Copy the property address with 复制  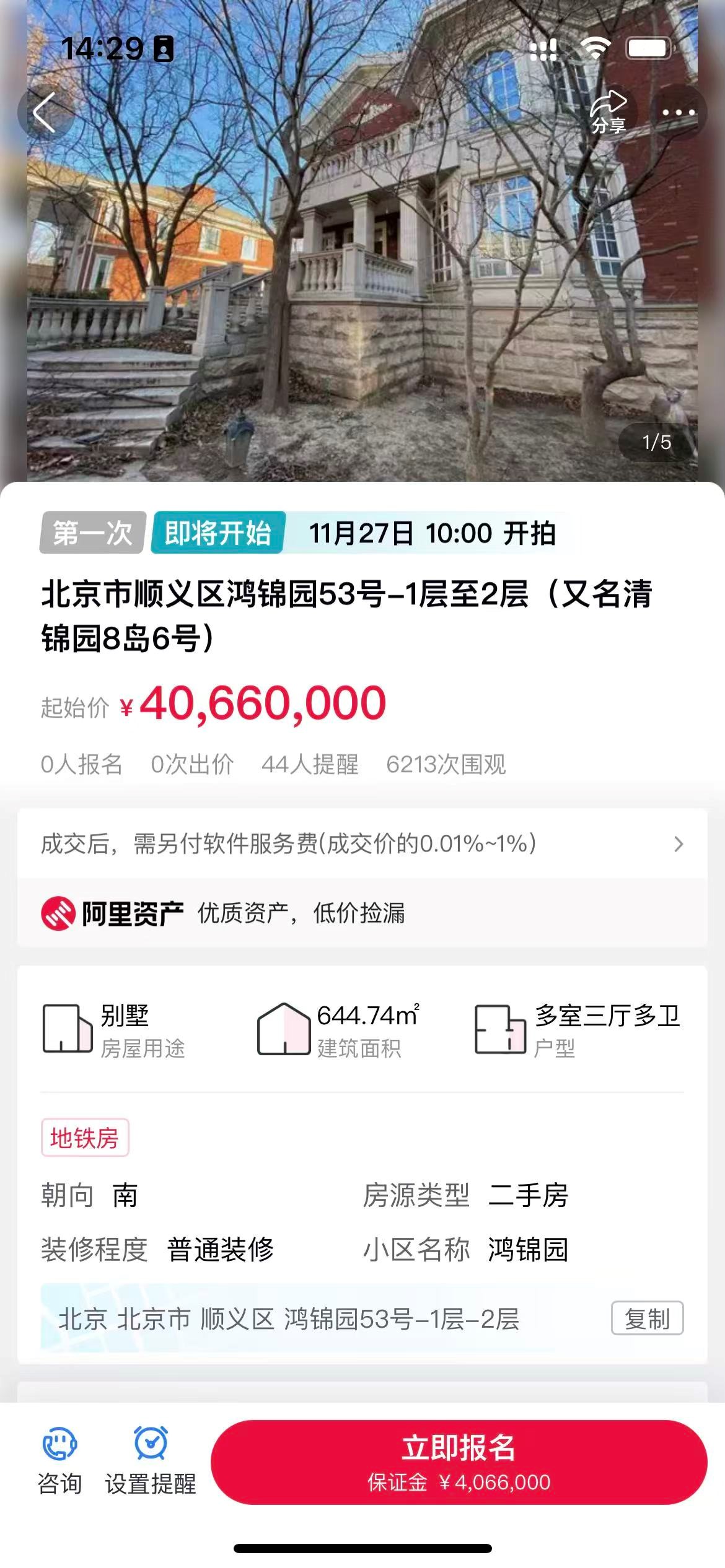(x=646, y=1318)
